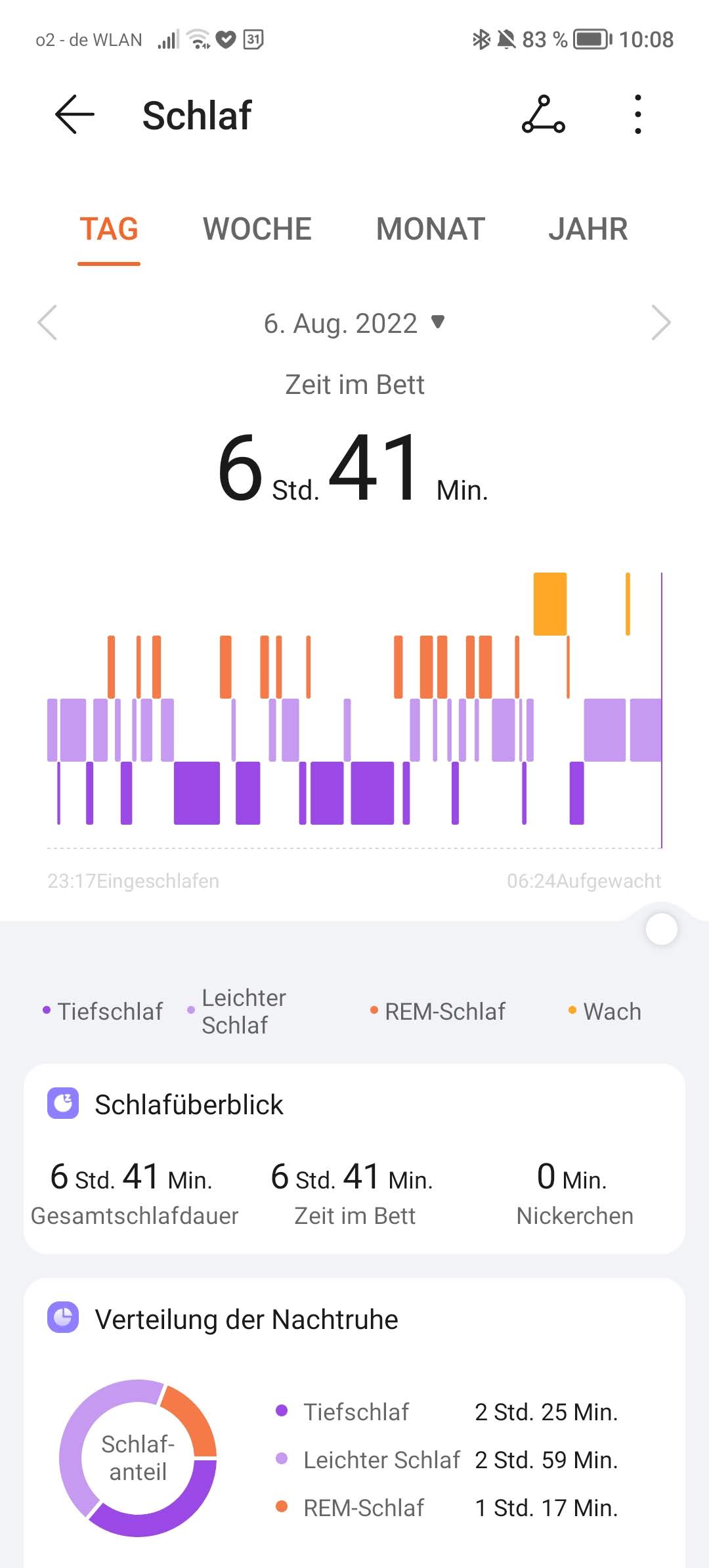Go to the next day
This screenshot has width=709, height=1568.
[x=660, y=322]
